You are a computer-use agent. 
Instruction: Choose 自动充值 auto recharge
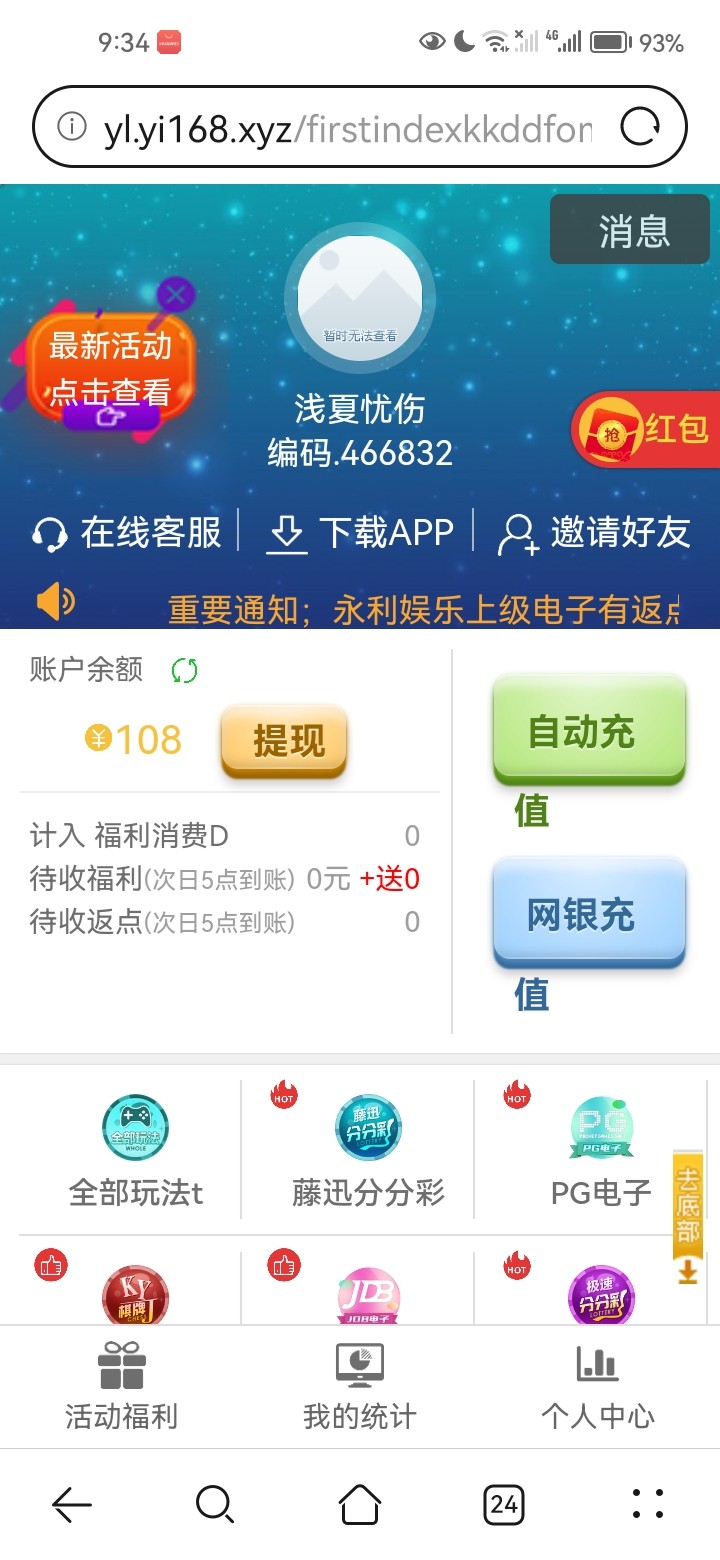tap(588, 732)
